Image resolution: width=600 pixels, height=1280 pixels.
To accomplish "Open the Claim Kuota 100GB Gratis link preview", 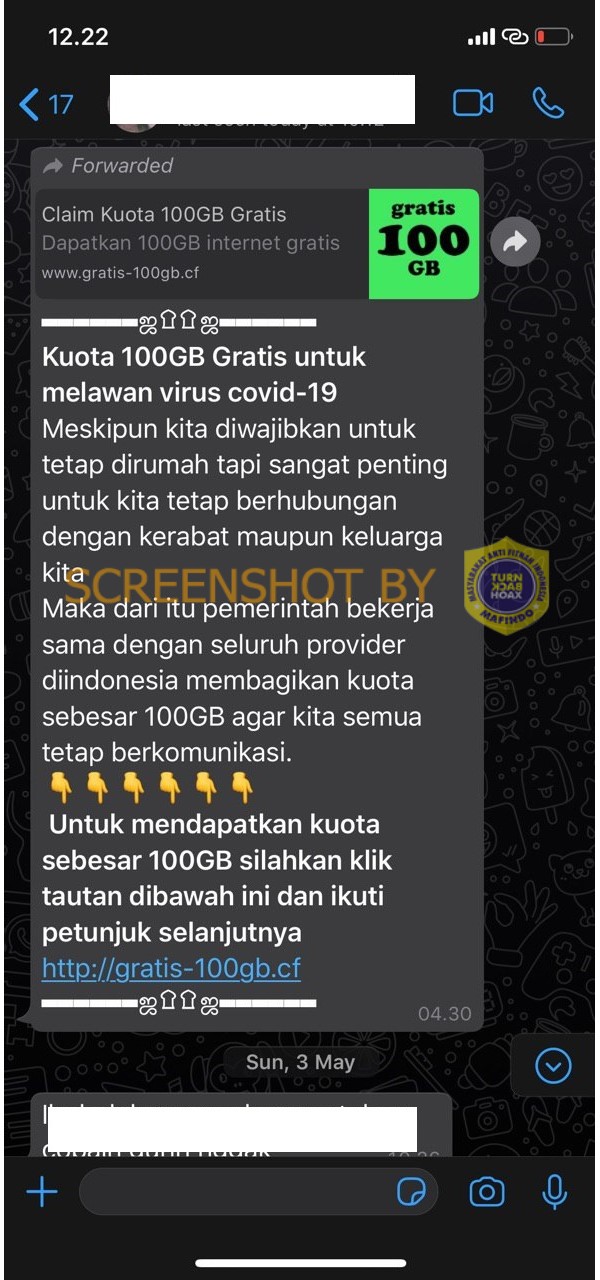I will [257, 244].
